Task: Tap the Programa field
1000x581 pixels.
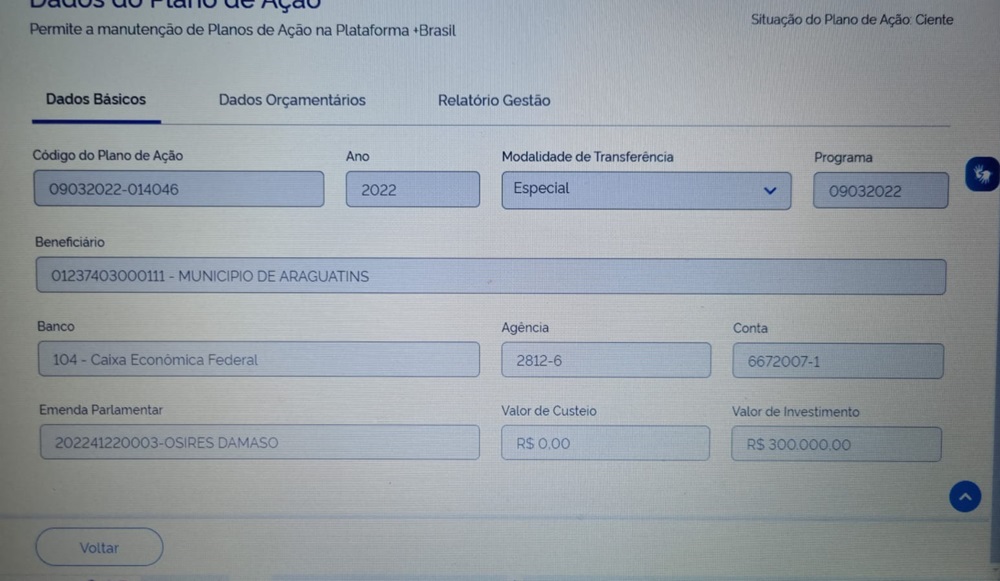Action: (880, 191)
